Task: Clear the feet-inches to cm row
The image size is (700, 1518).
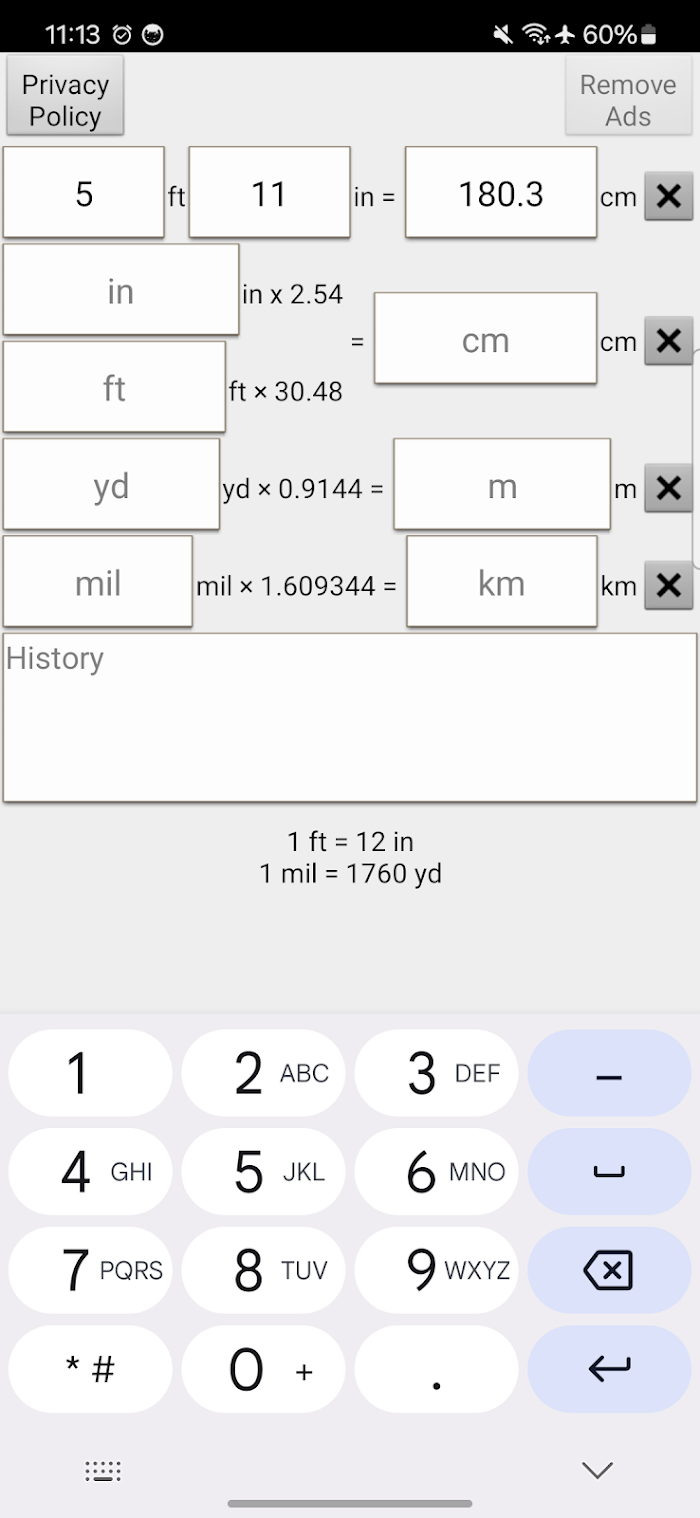Action: click(668, 196)
